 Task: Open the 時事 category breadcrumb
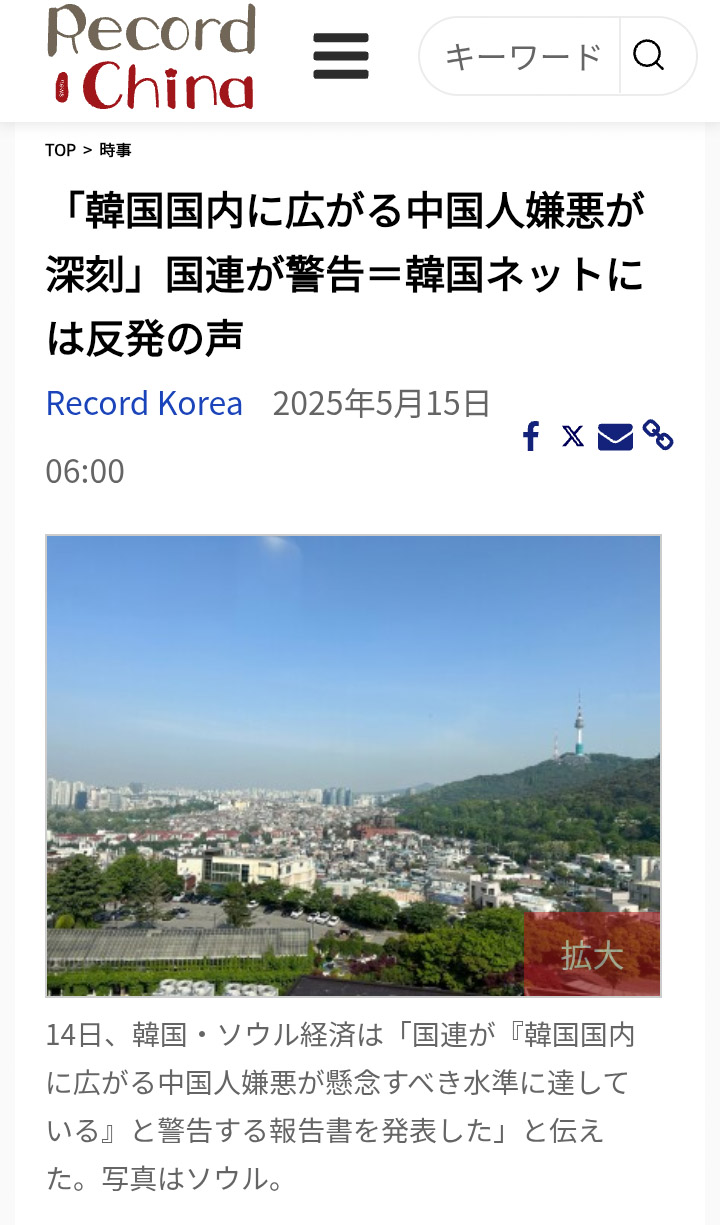point(115,150)
